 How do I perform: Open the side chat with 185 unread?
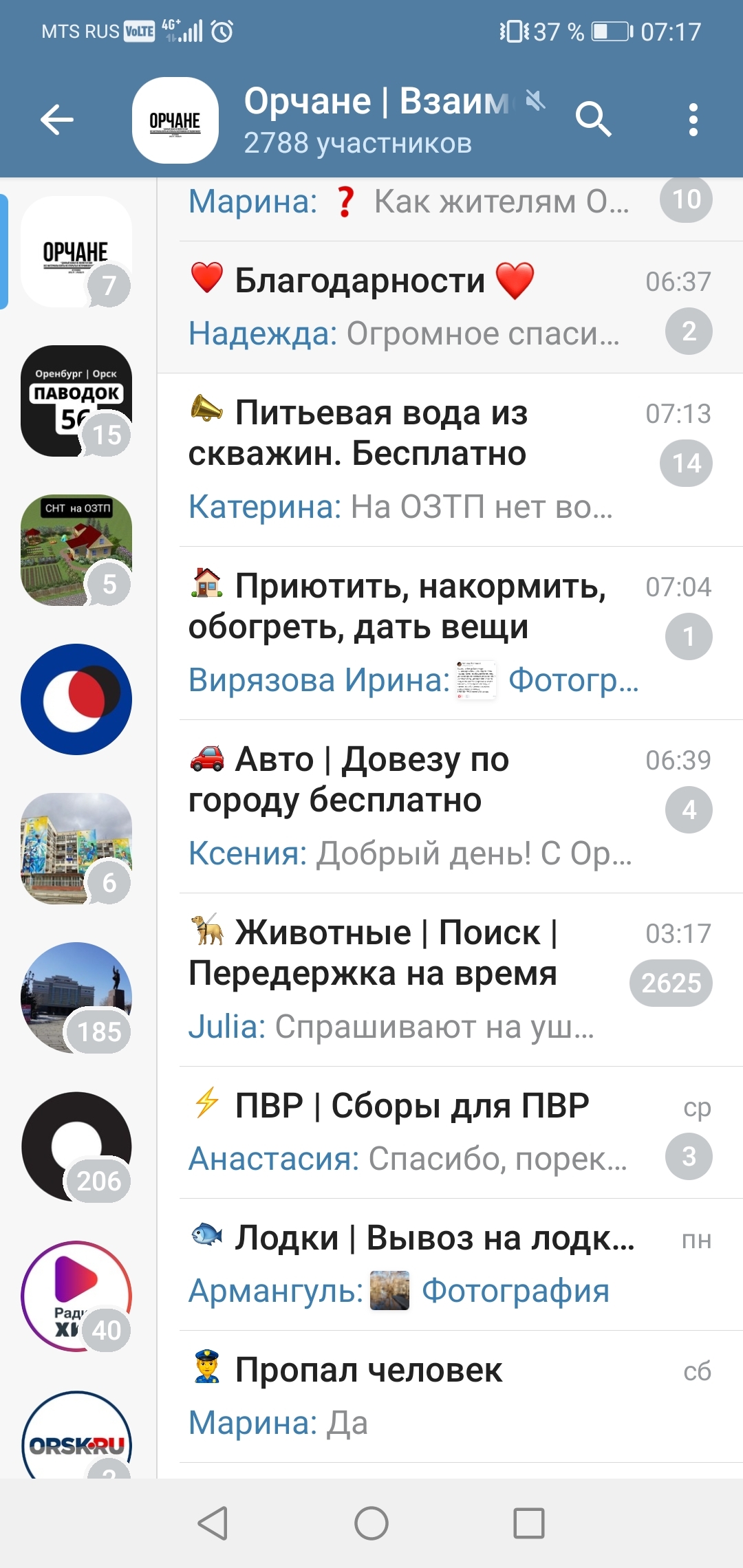coord(76,997)
